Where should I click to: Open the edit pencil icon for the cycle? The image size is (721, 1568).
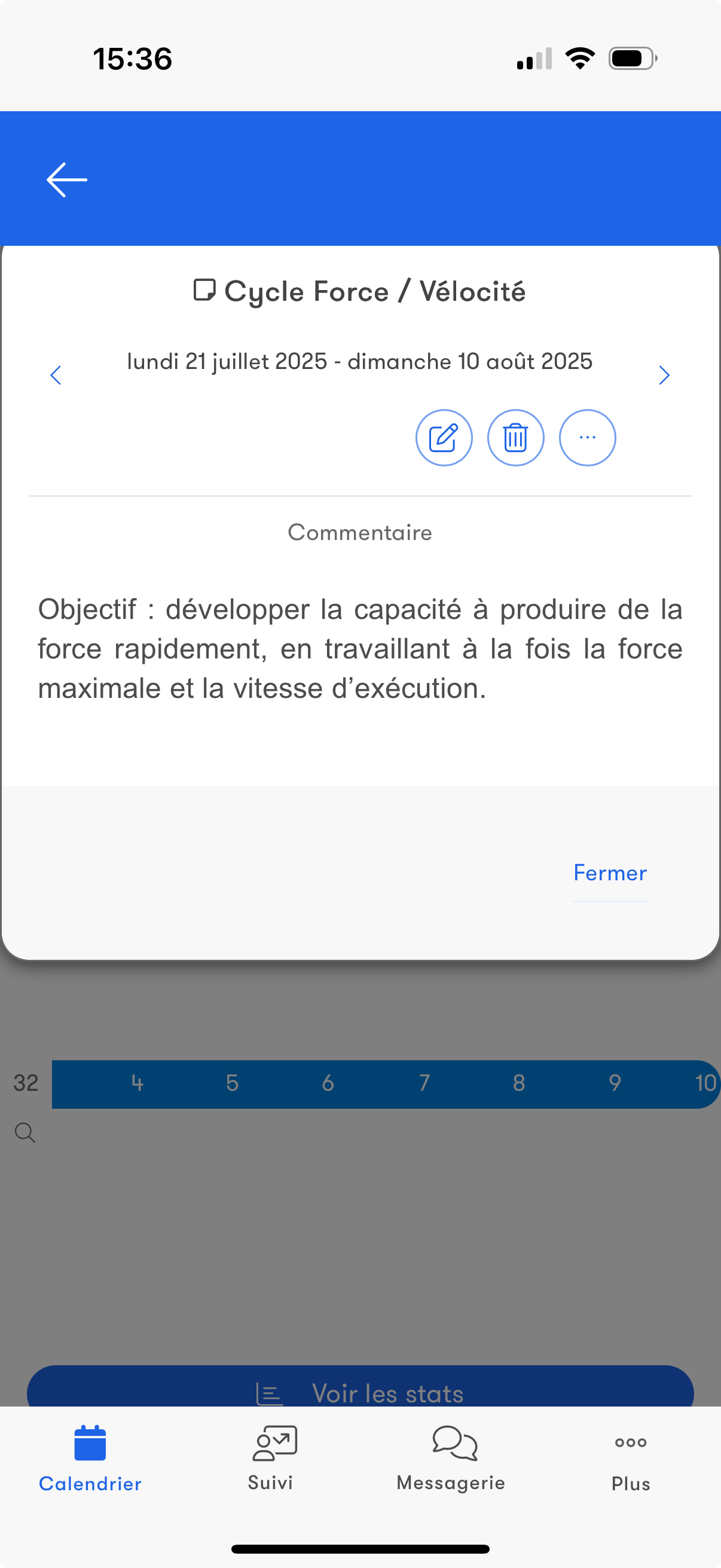point(444,437)
